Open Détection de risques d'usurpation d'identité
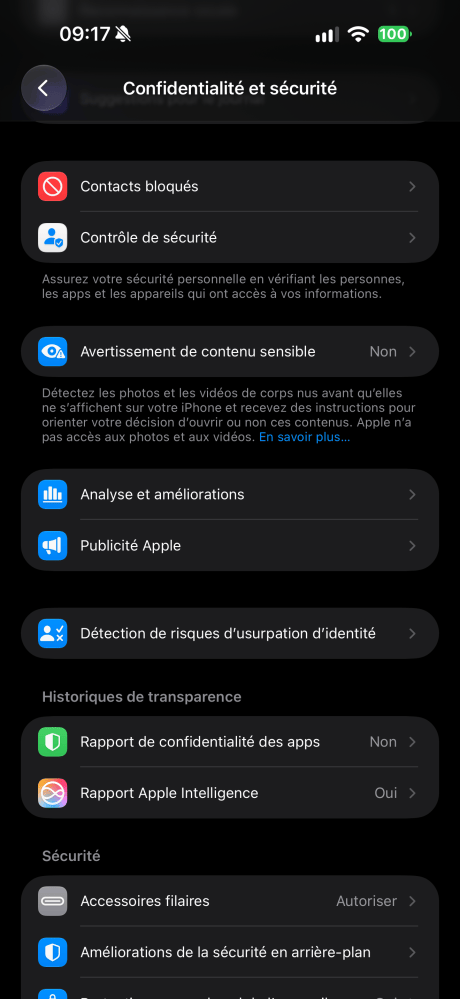This screenshot has width=460, height=999. (x=230, y=633)
